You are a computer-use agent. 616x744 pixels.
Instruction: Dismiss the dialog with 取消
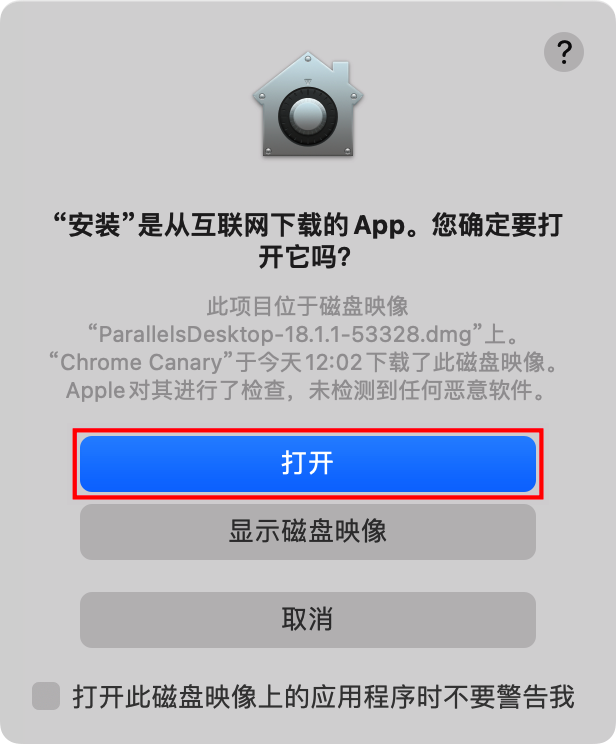307,619
